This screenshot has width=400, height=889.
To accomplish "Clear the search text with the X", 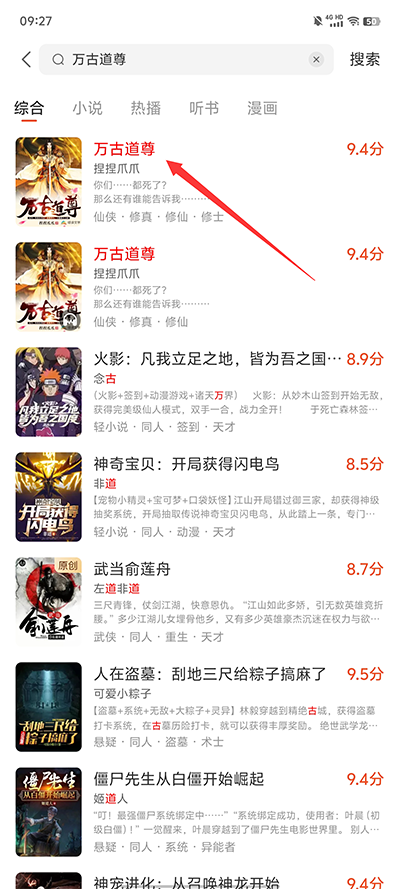I will (316, 60).
